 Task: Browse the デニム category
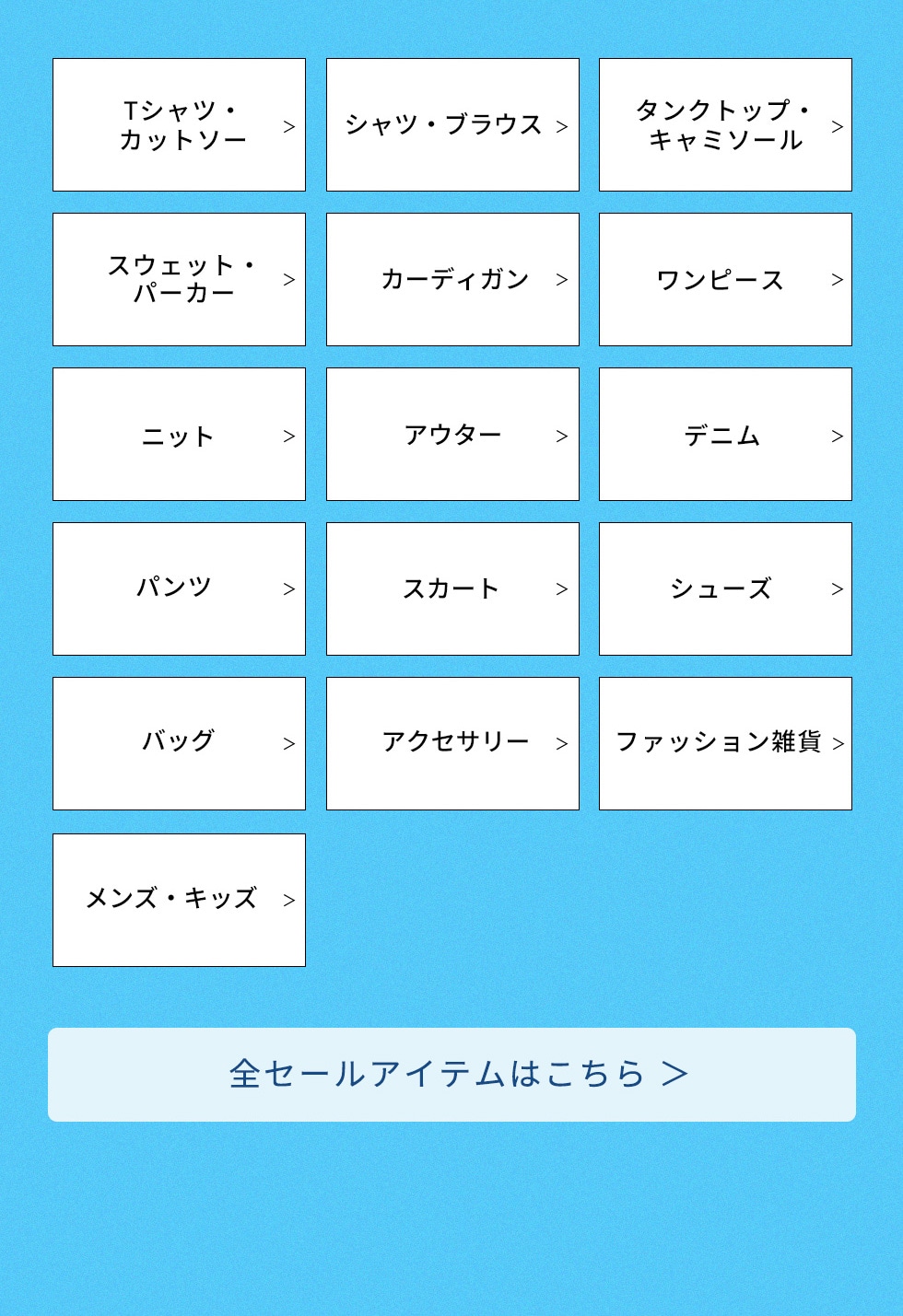pos(725,435)
